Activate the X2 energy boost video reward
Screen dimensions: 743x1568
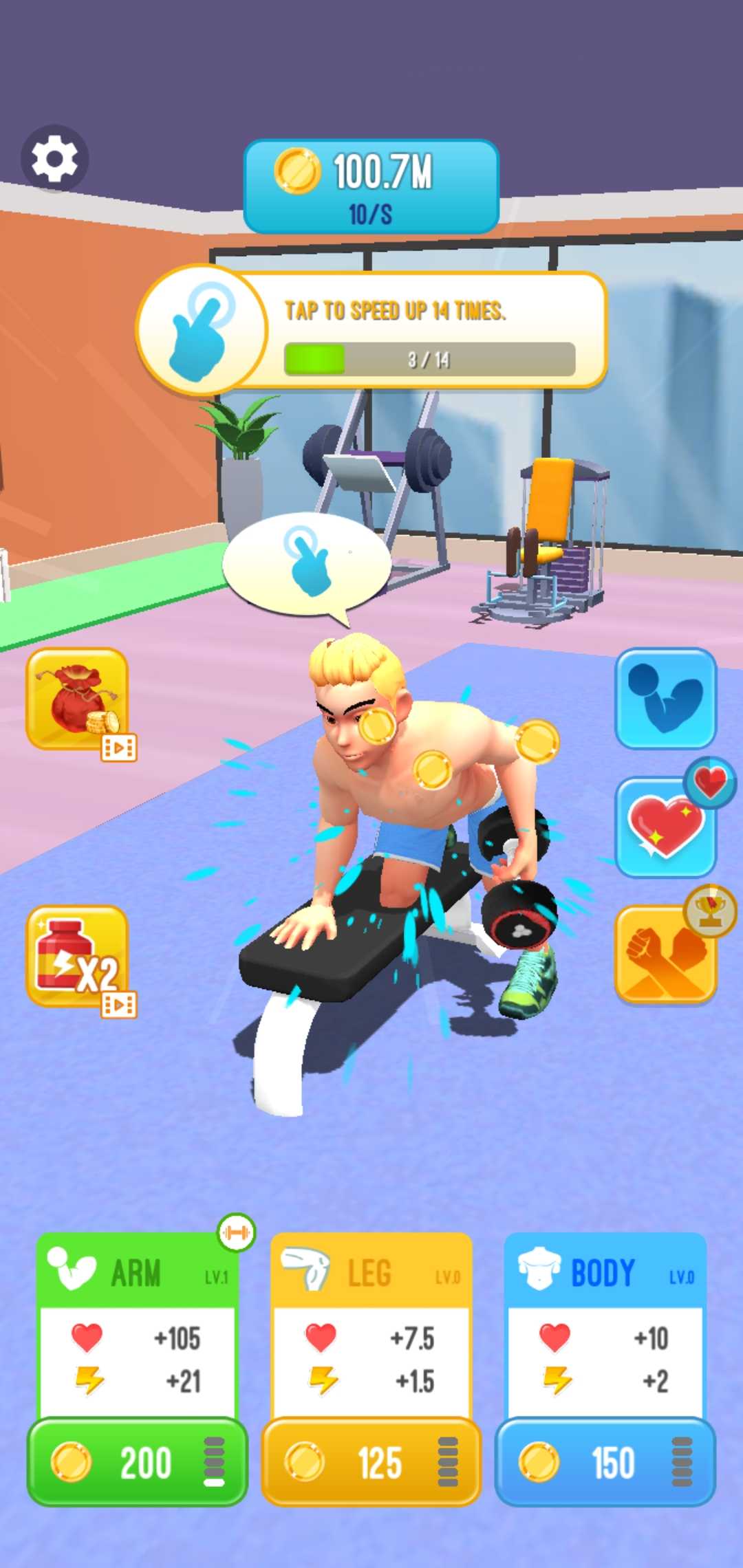point(78,957)
